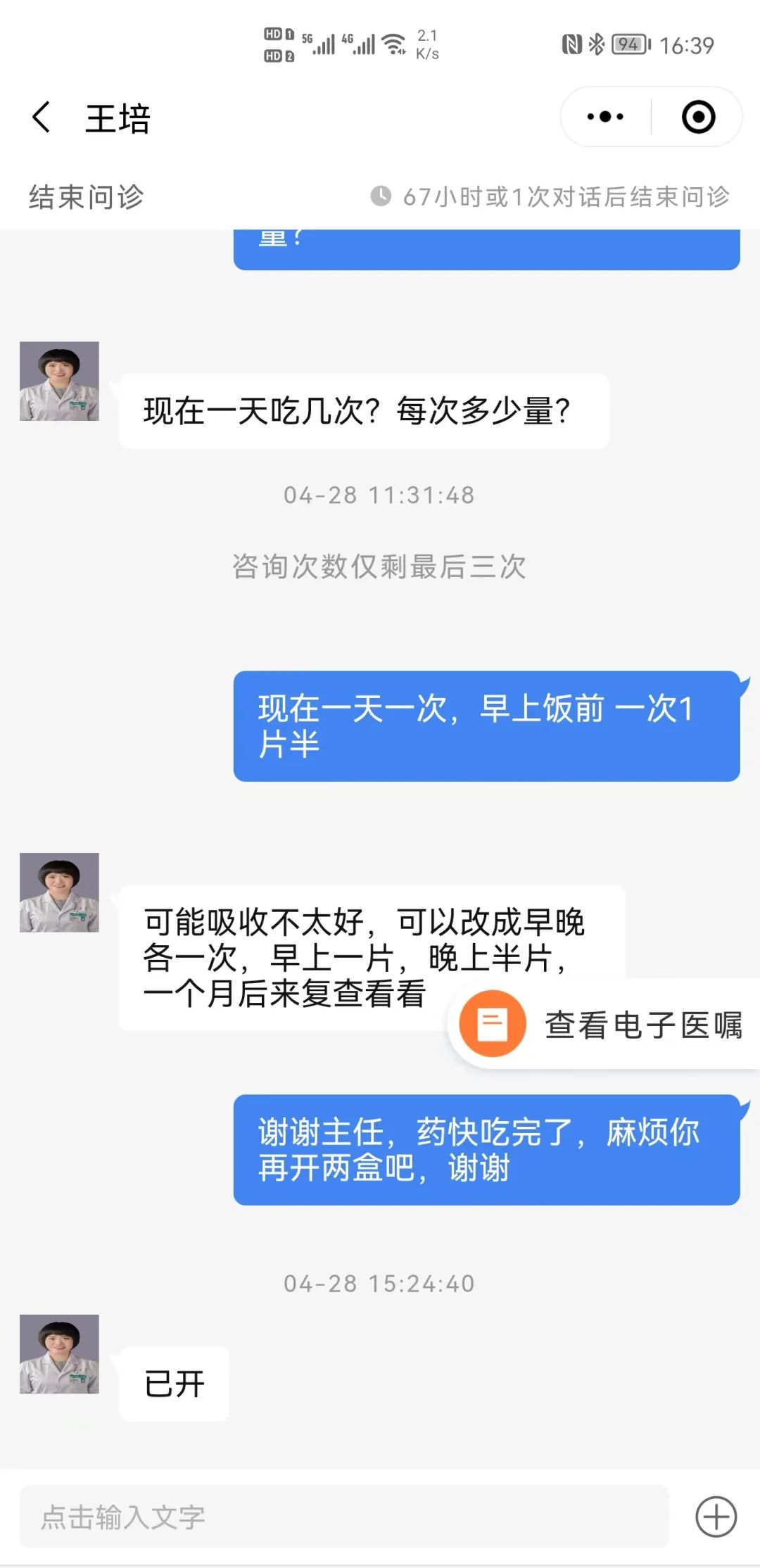Focus the 点击输入文字 message field

coord(343,1517)
